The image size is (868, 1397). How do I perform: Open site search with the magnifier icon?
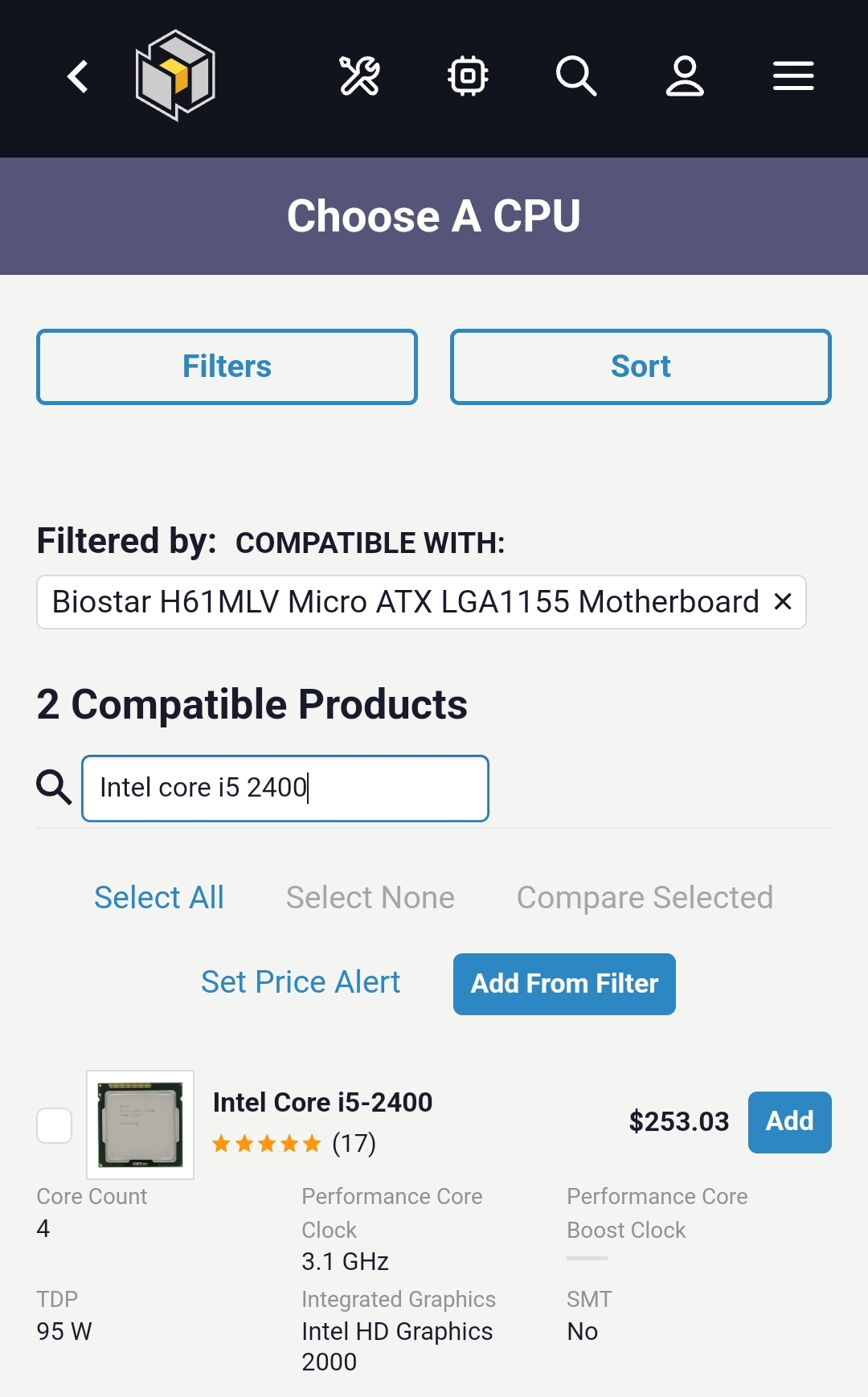[x=577, y=76]
